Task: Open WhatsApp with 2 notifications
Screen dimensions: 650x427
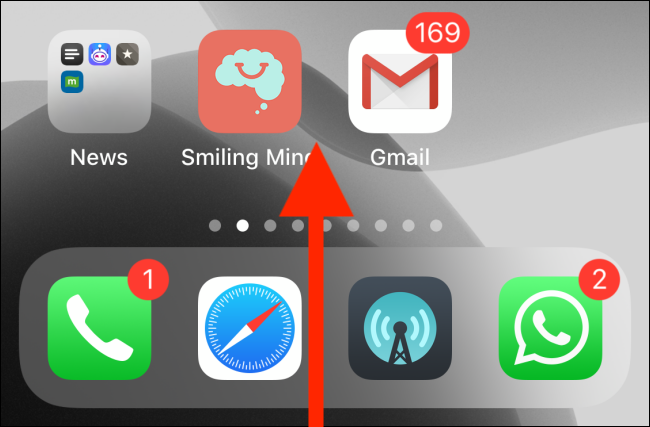Action: [549, 329]
